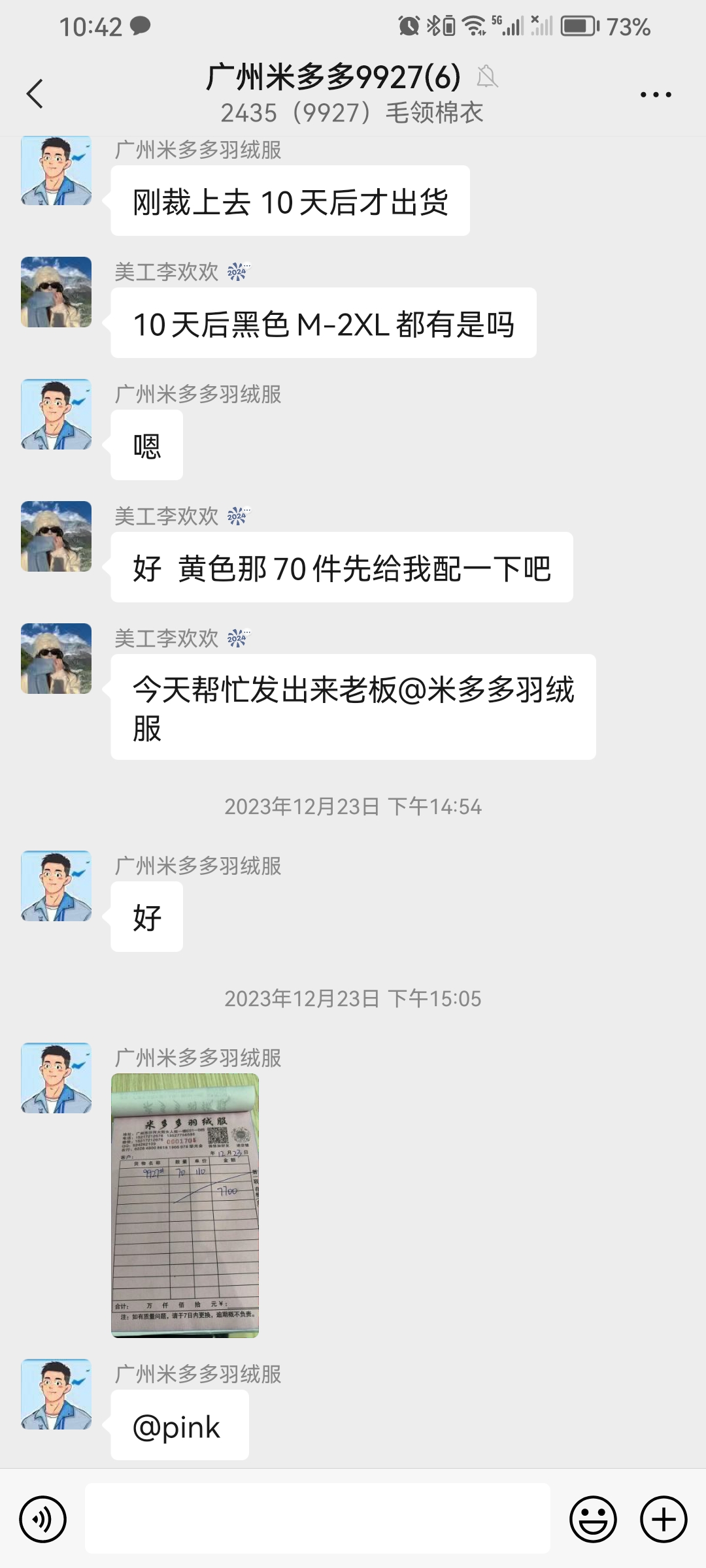View profile of 美工李欢欢 asking about 黑色M-2XL
Image resolution: width=706 pixels, height=1568 pixels.
click(56, 292)
